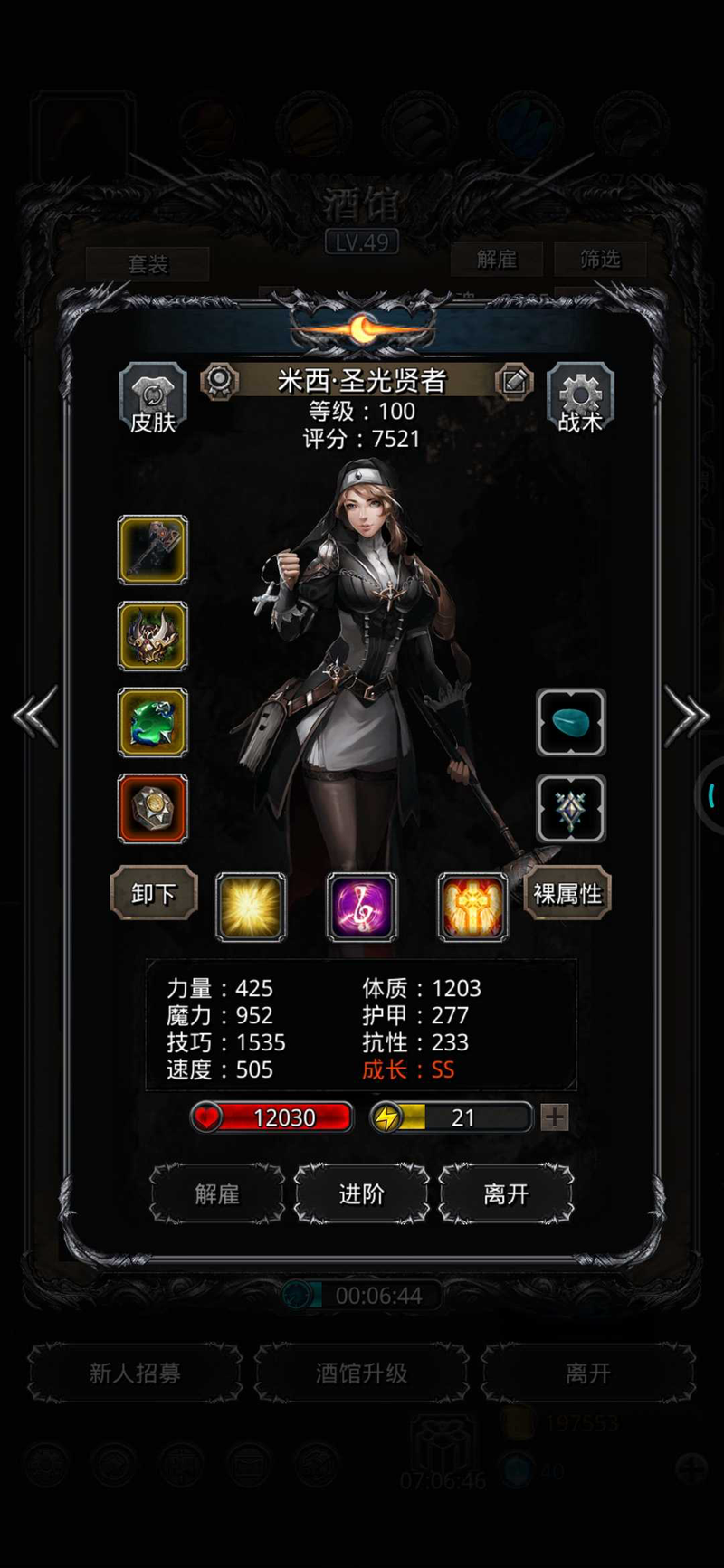Open the silver emblem accessory slot
The height and width of the screenshot is (1568, 724).
(x=570, y=808)
